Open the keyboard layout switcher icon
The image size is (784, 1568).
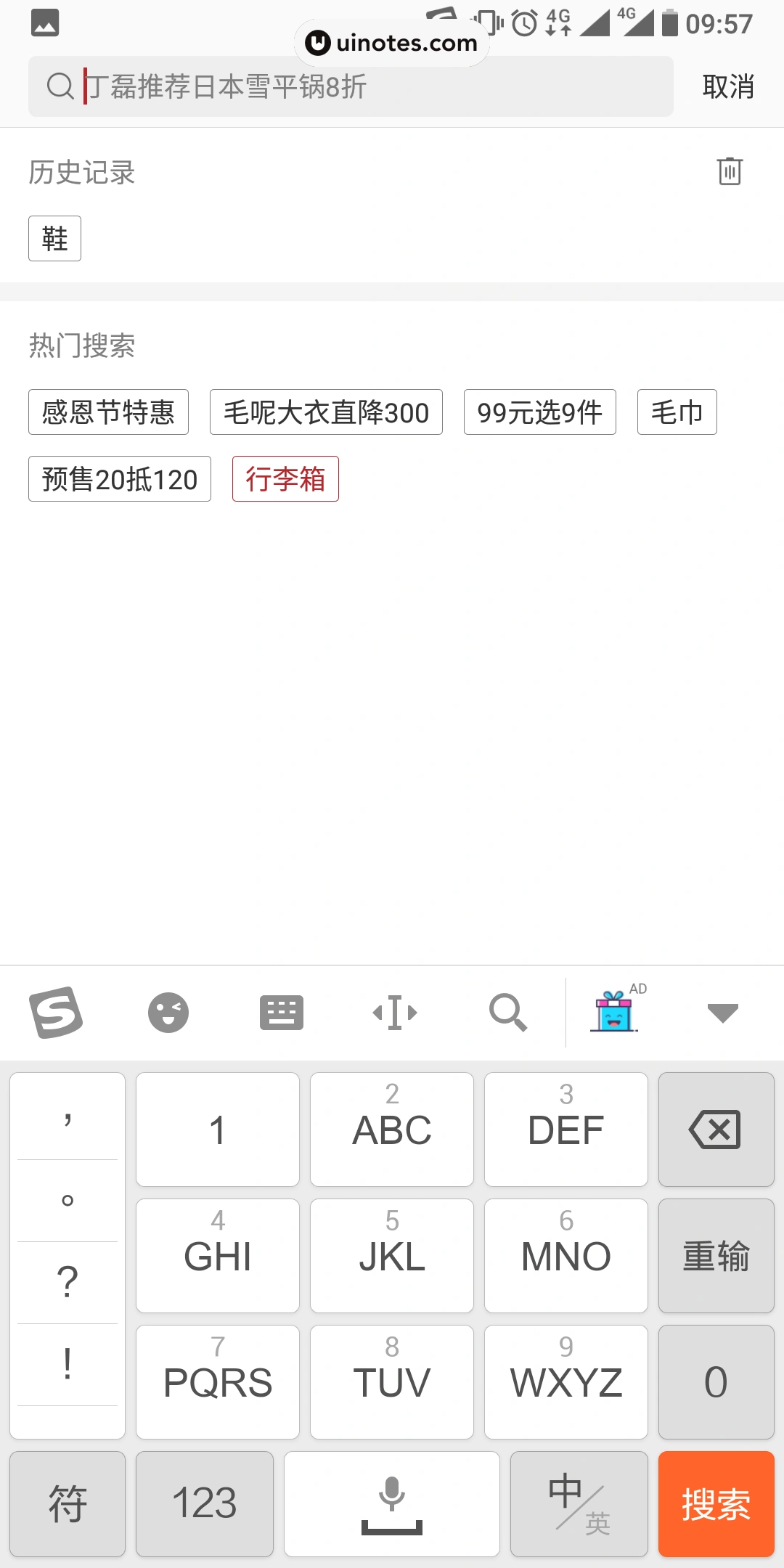tap(281, 1012)
